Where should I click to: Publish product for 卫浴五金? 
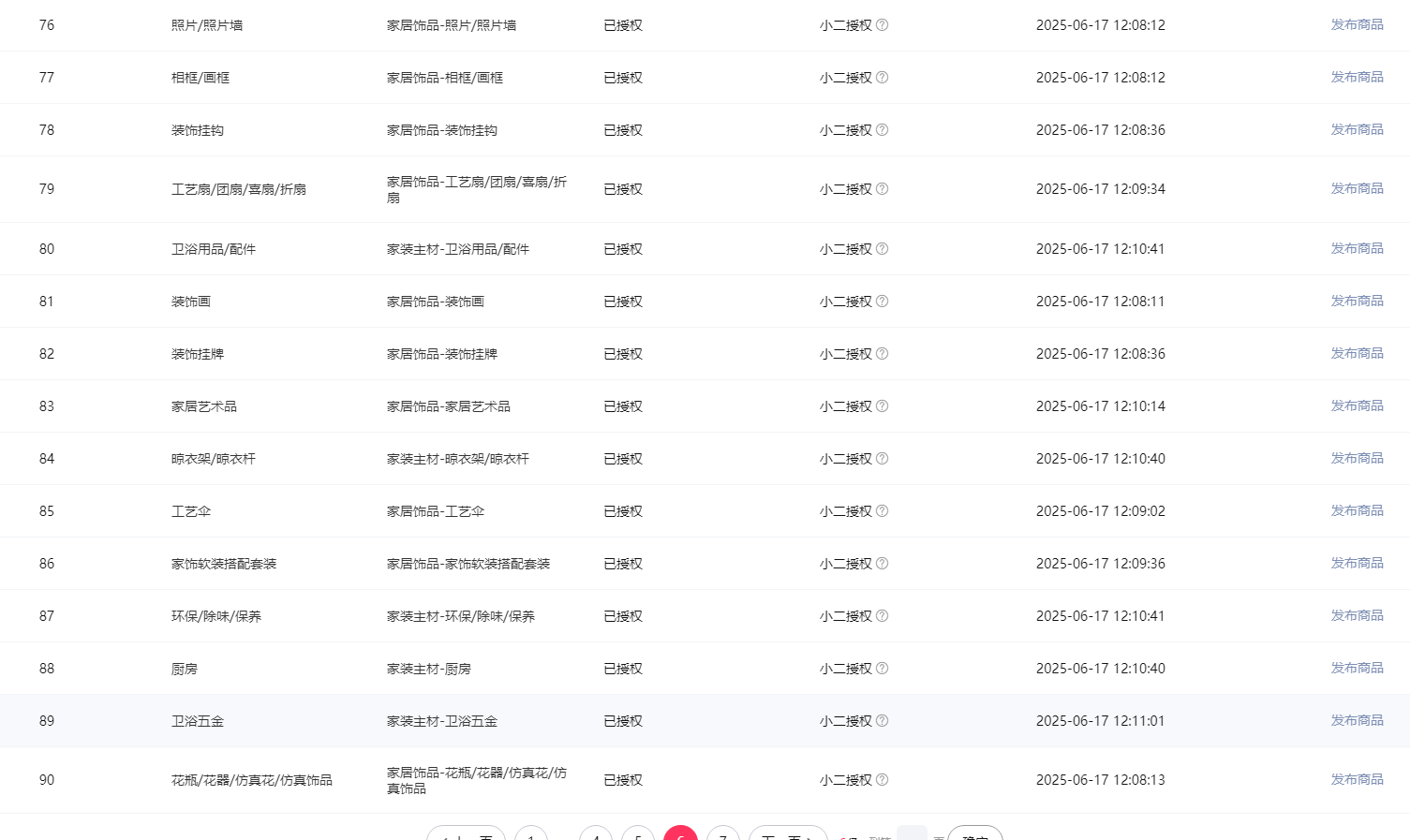pos(1357,721)
